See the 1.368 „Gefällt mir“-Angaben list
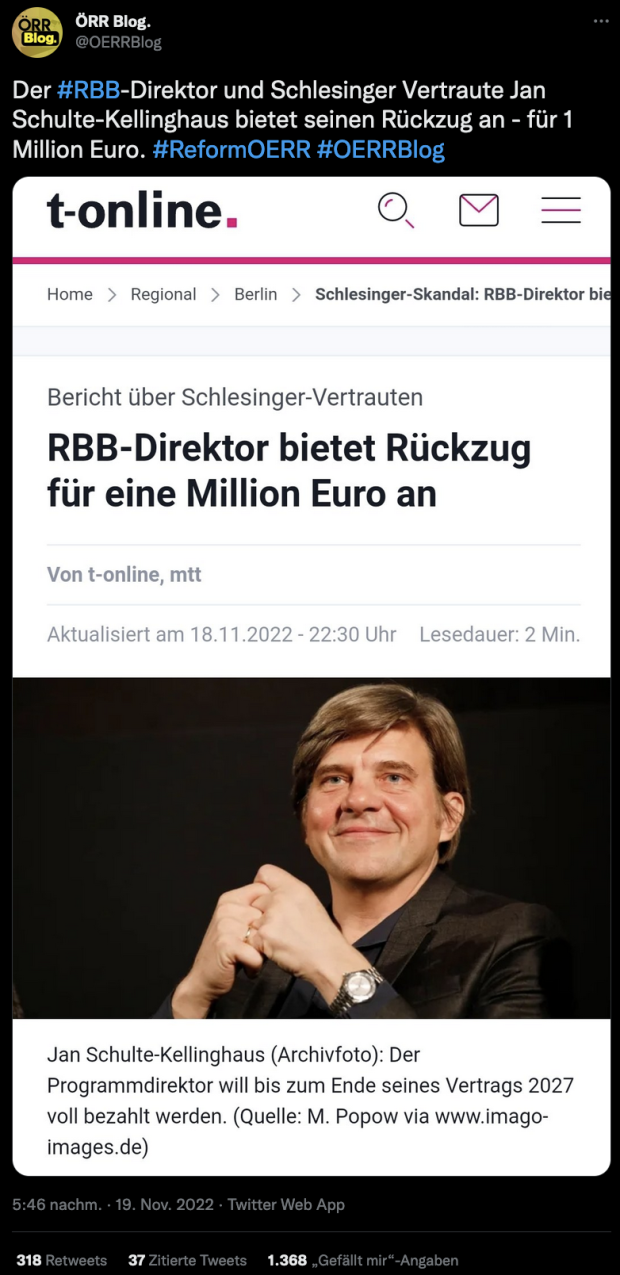This screenshot has width=620, height=1275. click(x=362, y=1260)
